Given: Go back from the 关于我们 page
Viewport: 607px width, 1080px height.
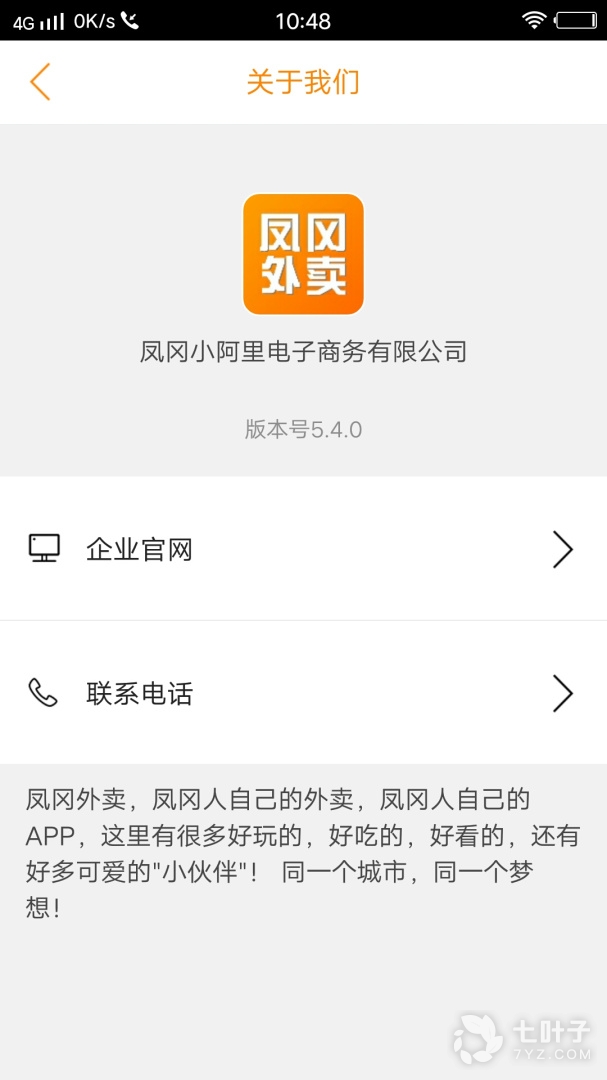Looking at the screenshot, I should (x=40, y=82).
